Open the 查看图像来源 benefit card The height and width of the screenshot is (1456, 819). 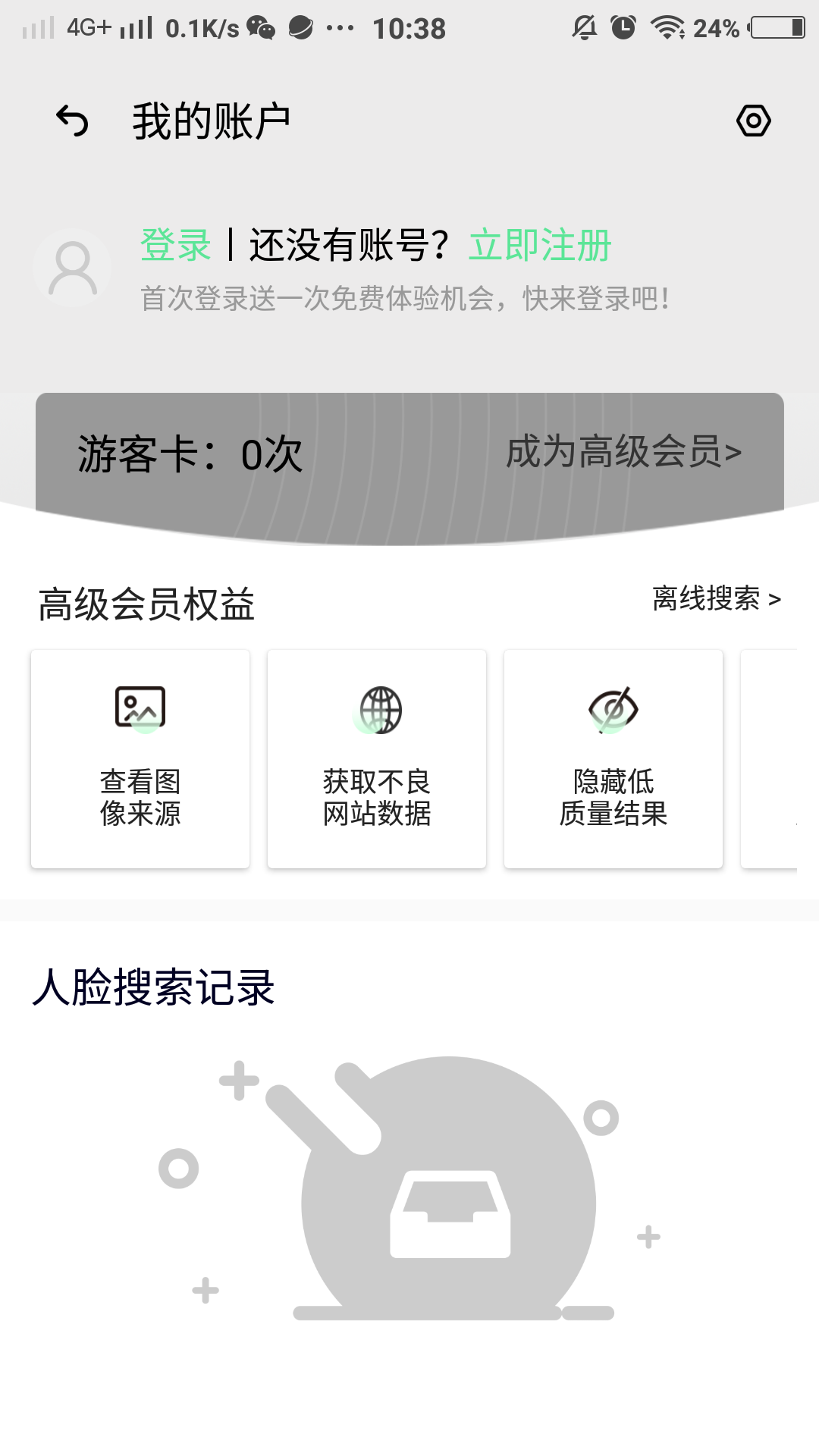point(140,758)
